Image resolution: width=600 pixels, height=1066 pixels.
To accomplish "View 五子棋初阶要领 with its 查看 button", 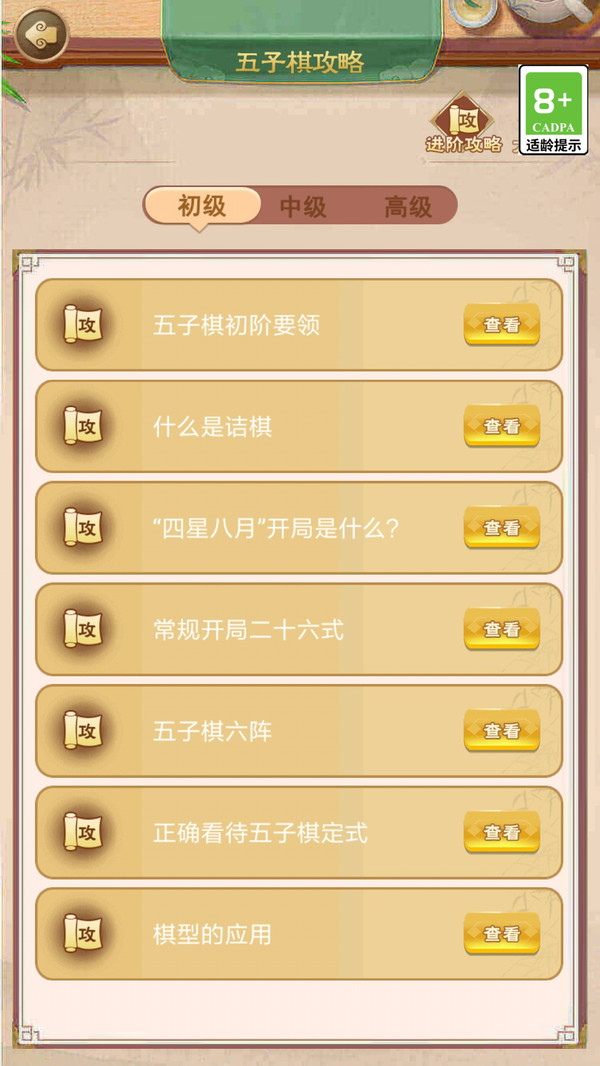I will 501,325.
